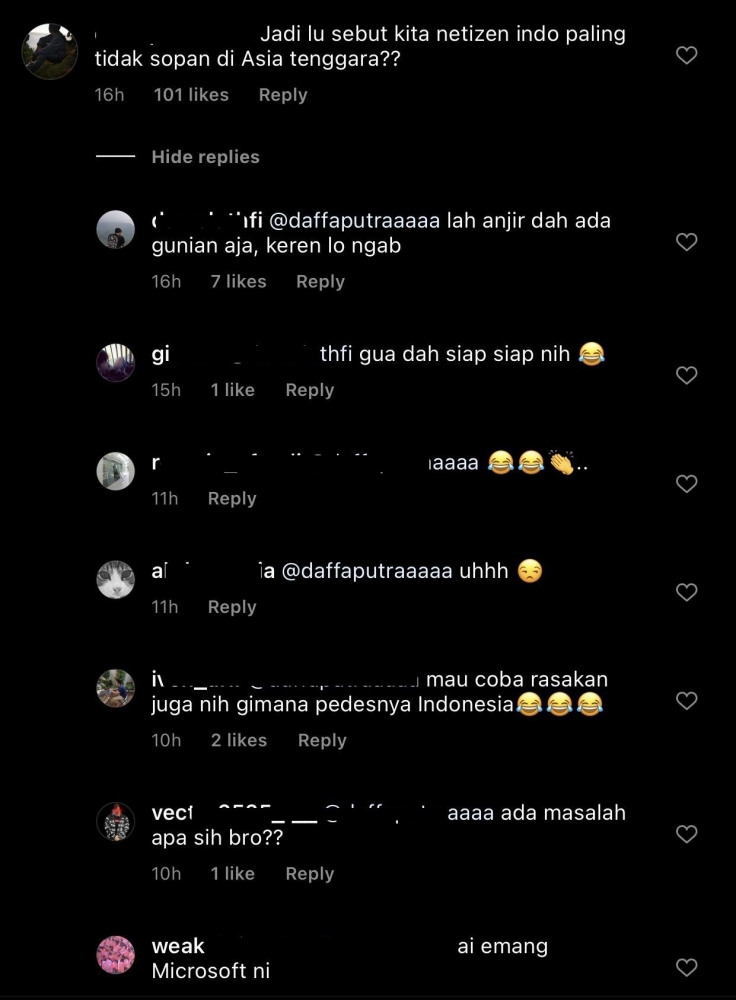
Task: Open @daffaputraaaaa mention in 'uhhh' reply
Action: [368, 572]
